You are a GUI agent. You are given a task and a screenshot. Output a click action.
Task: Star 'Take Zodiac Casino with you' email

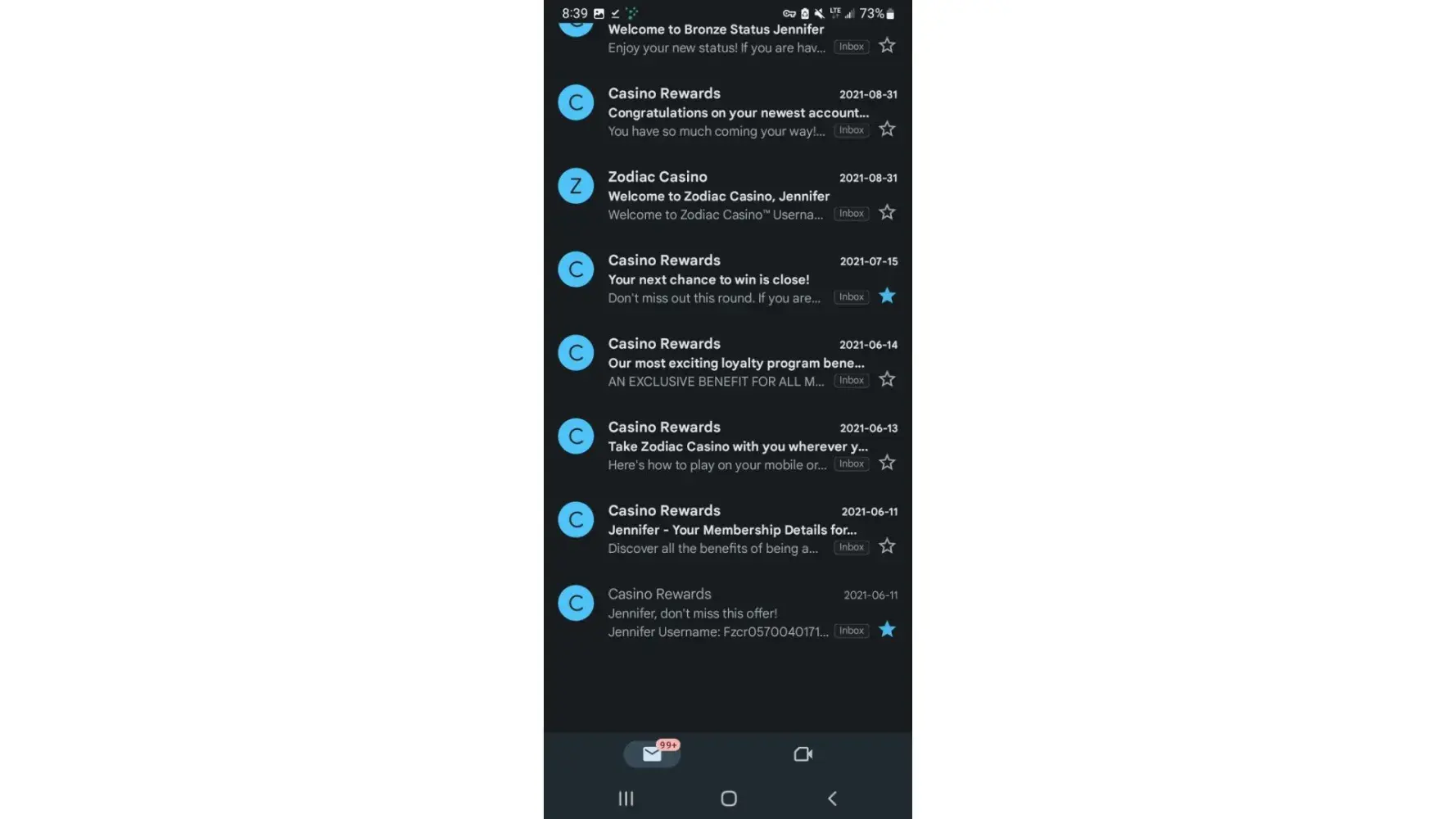tap(887, 464)
